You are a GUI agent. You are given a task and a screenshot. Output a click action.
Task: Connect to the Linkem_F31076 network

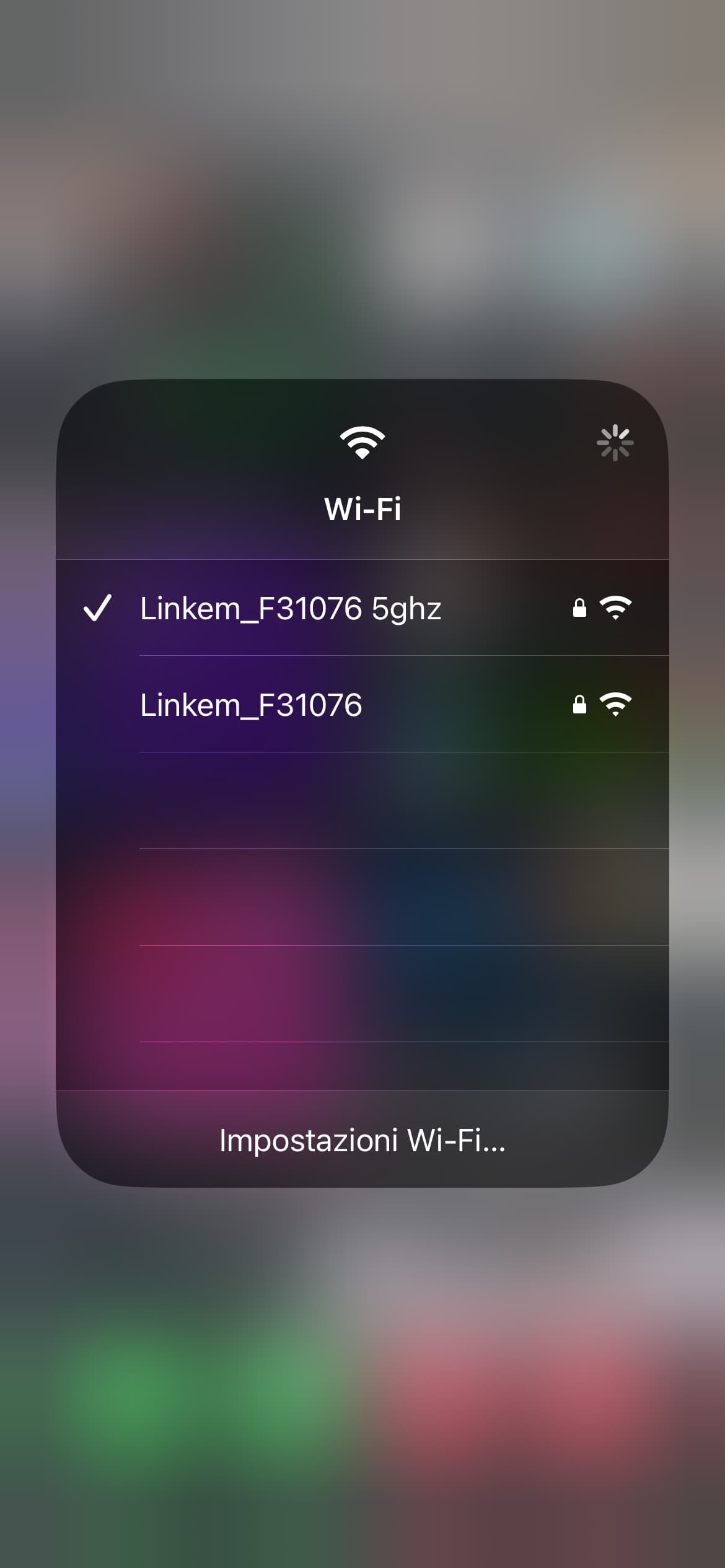click(x=252, y=705)
